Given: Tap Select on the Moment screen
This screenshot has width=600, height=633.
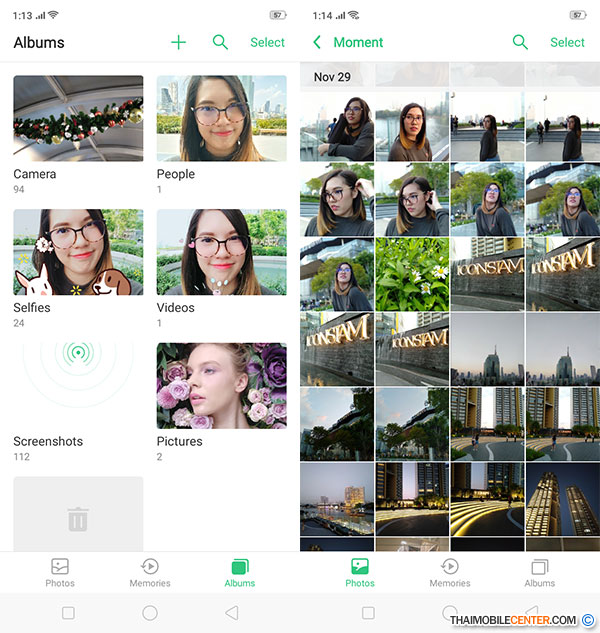Looking at the screenshot, I should pyautogui.click(x=567, y=42).
